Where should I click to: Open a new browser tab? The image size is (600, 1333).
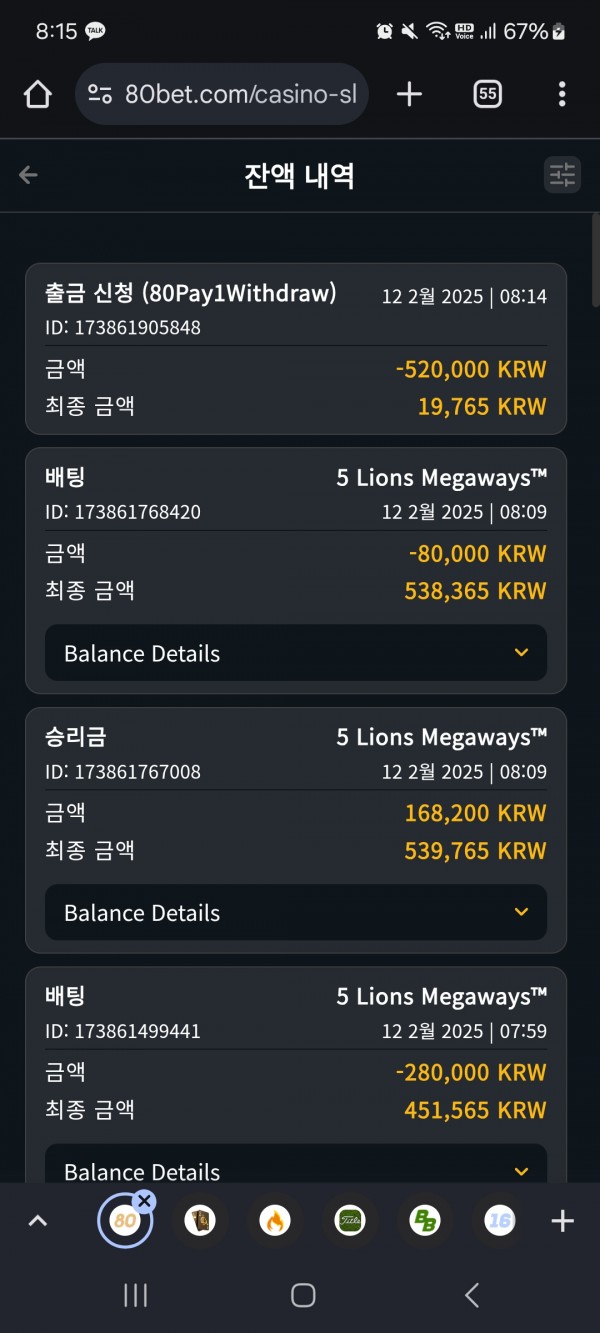(x=409, y=95)
